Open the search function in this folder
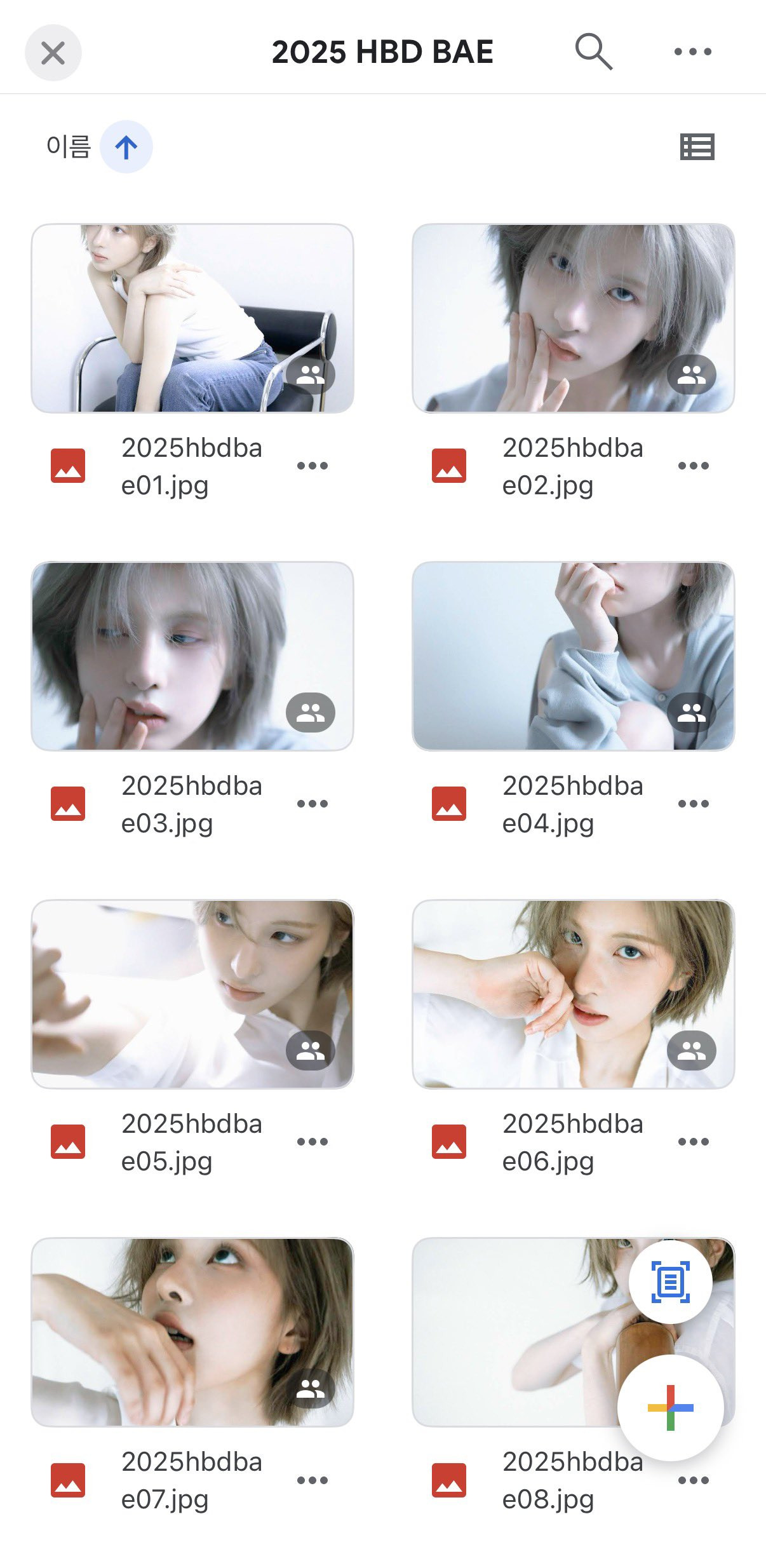The width and height of the screenshot is (766, 1568). 593,51
